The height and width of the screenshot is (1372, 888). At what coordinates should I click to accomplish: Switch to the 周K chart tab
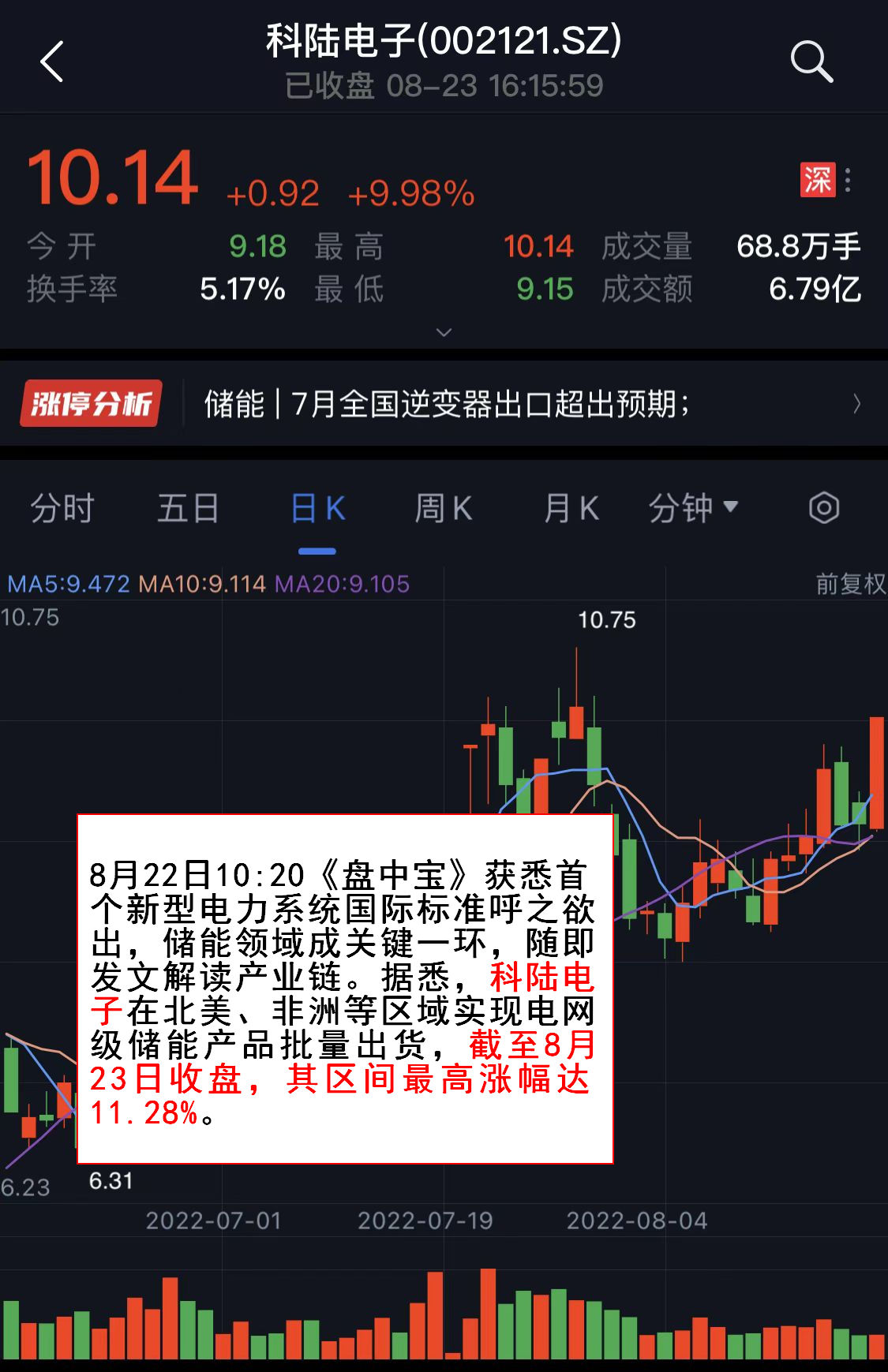coord(444,508)
